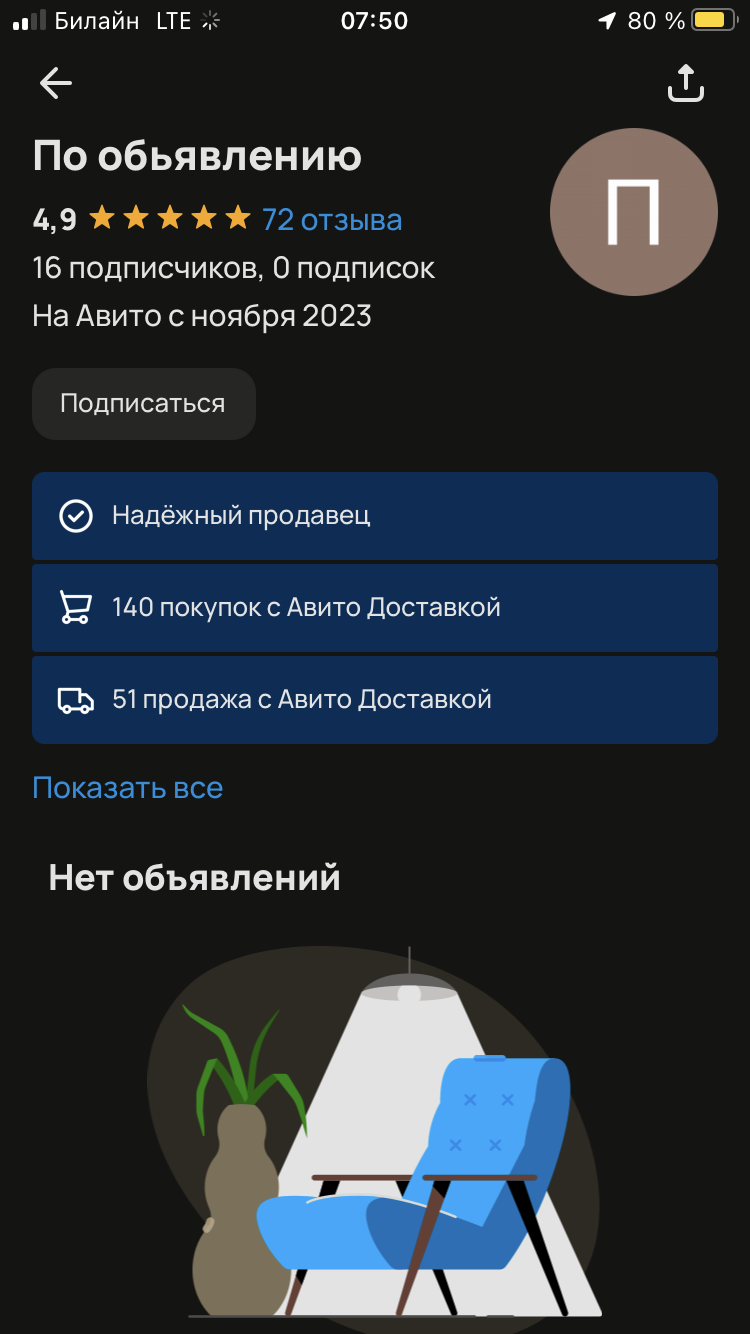Go back with the arrow icon
Screen dimensions: 750x1334
point(56,83)
